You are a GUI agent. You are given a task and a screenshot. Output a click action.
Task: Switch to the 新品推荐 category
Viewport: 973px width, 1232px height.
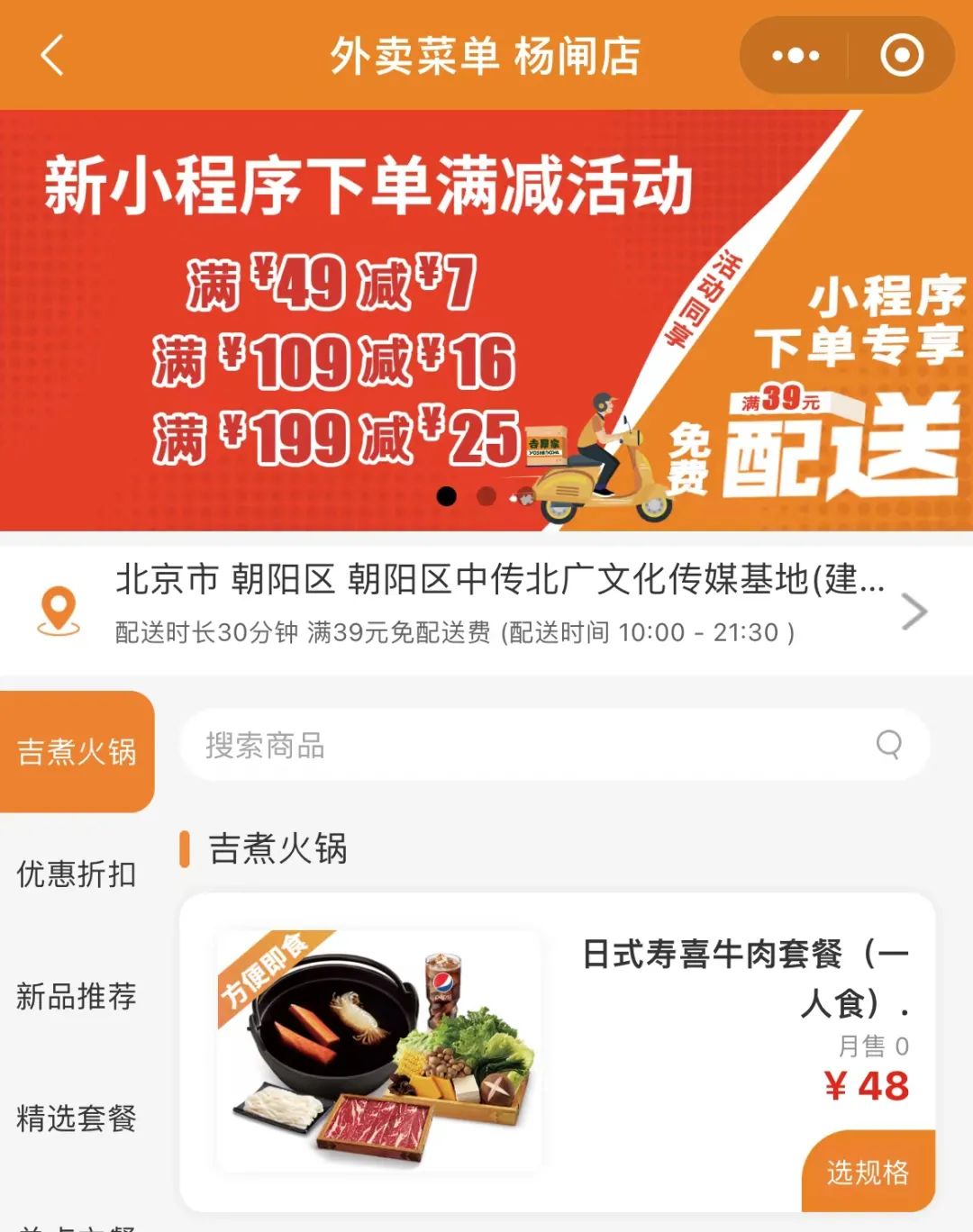click(77, 996)
